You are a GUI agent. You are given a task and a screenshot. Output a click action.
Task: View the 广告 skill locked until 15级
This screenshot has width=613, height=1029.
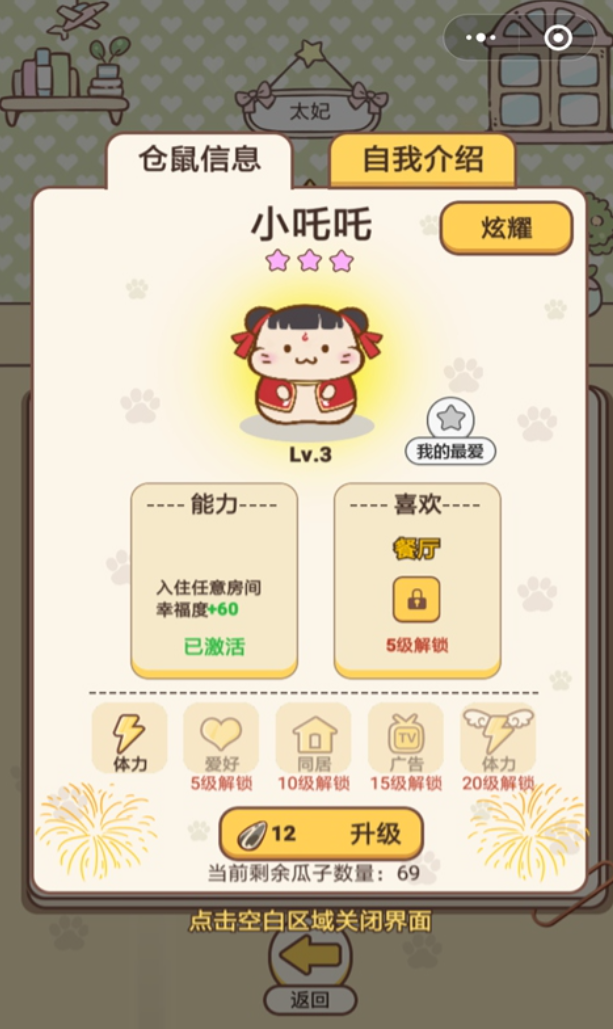pyautogui.click(x=406, y=738)
